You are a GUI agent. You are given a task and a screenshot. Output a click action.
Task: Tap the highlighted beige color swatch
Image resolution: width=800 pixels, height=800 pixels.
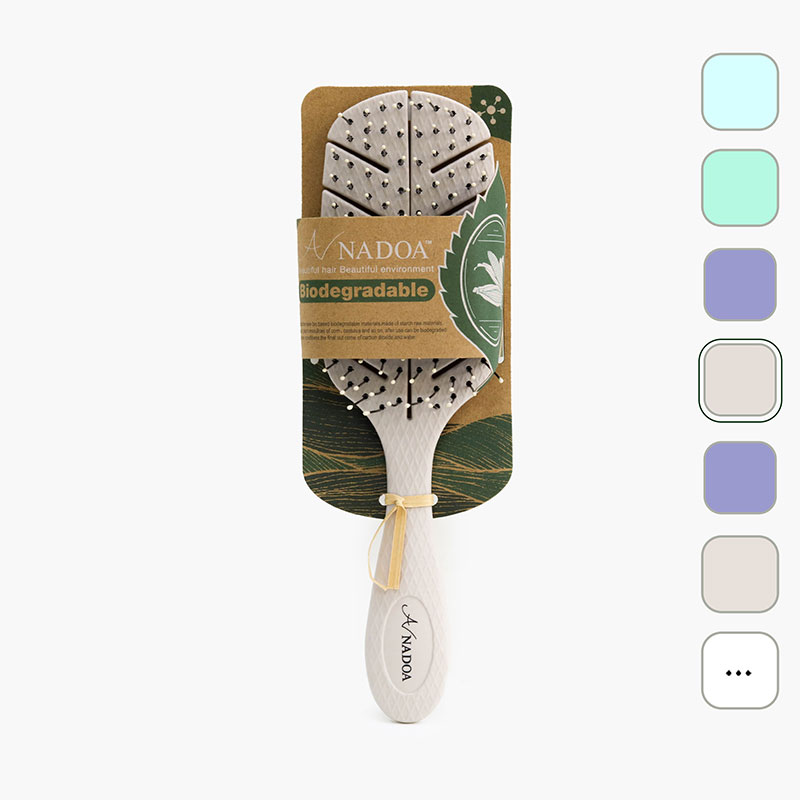tap(740, 381)
